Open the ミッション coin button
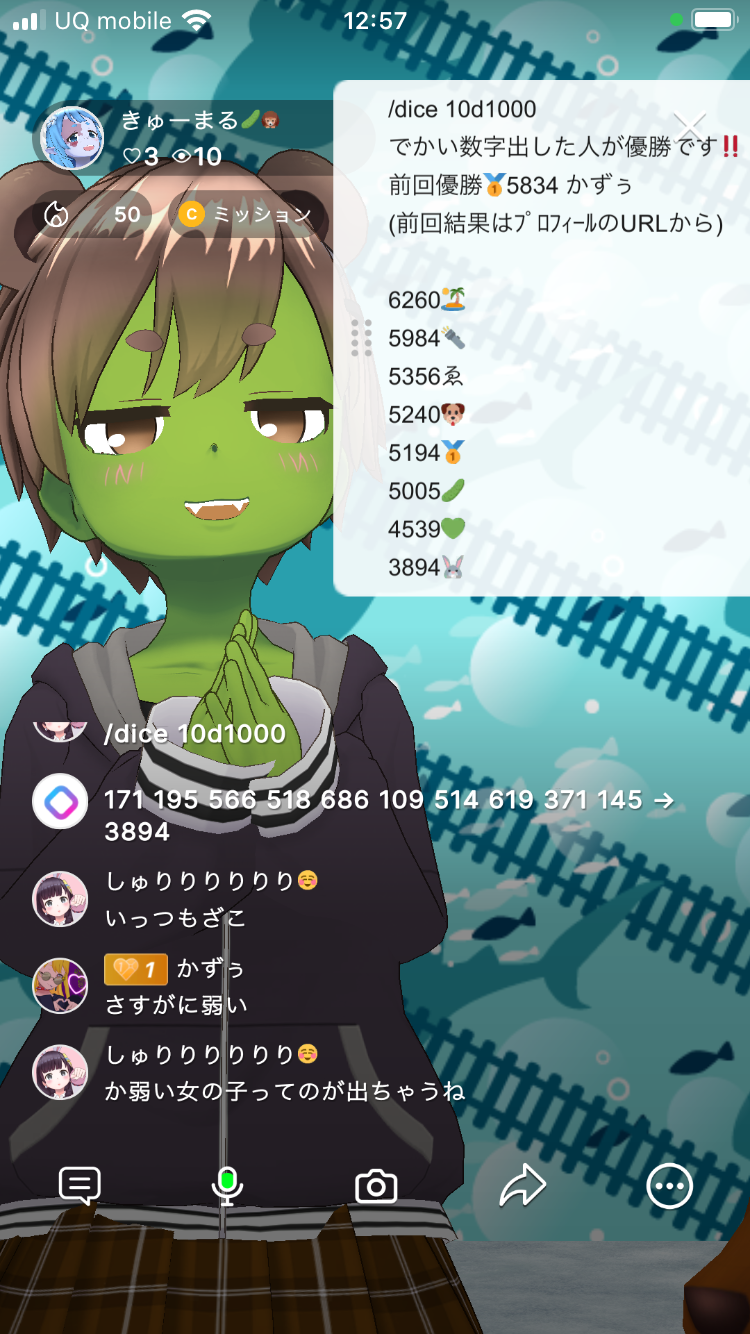This screenshot has height=1334, width=750. coord(247,214)
